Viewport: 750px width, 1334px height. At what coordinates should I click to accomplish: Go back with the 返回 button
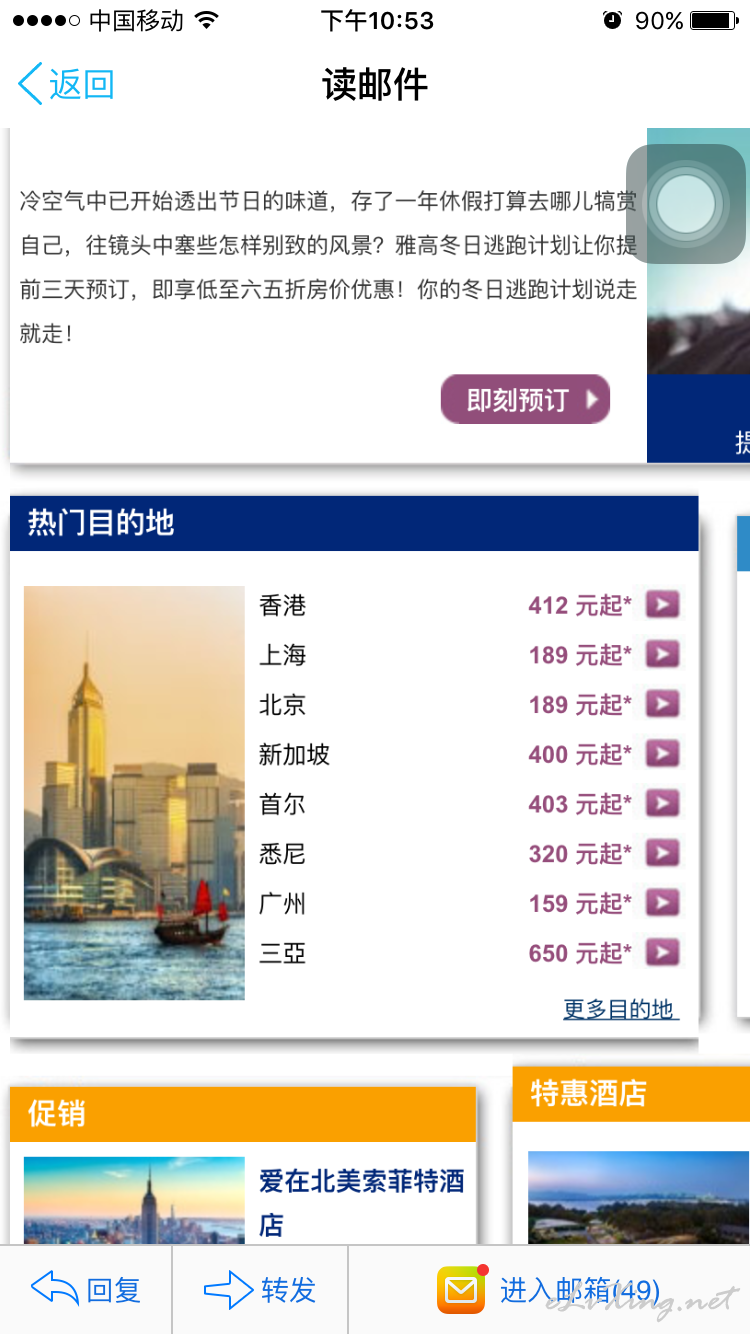(66, 84)
